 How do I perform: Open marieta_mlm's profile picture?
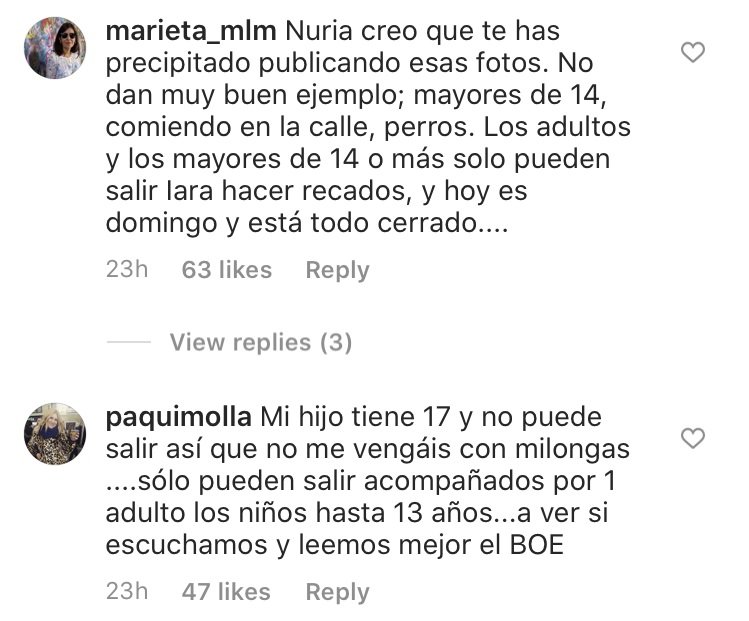pyautogui.click(x=55, y=48)
